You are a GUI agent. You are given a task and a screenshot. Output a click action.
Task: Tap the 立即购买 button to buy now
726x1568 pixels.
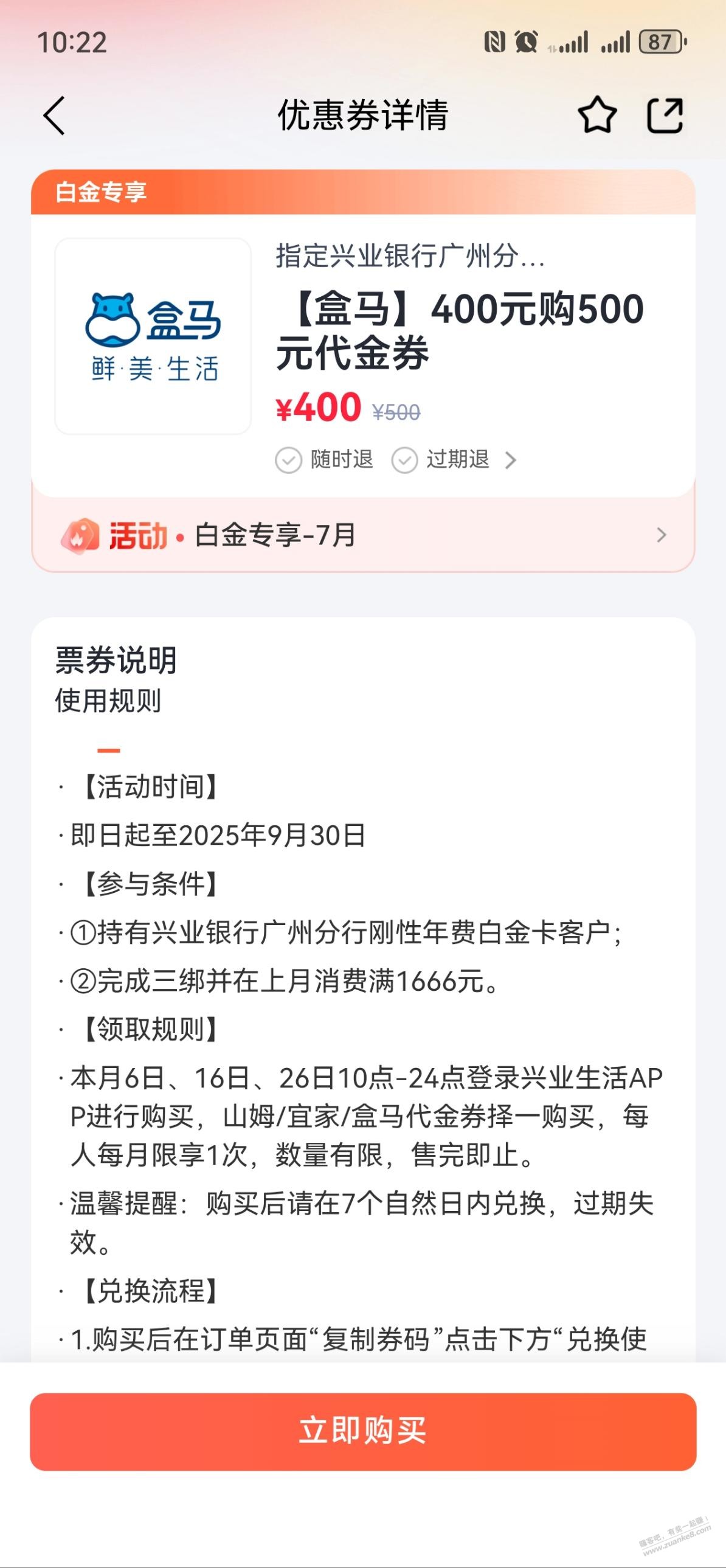pos(362,1431)
